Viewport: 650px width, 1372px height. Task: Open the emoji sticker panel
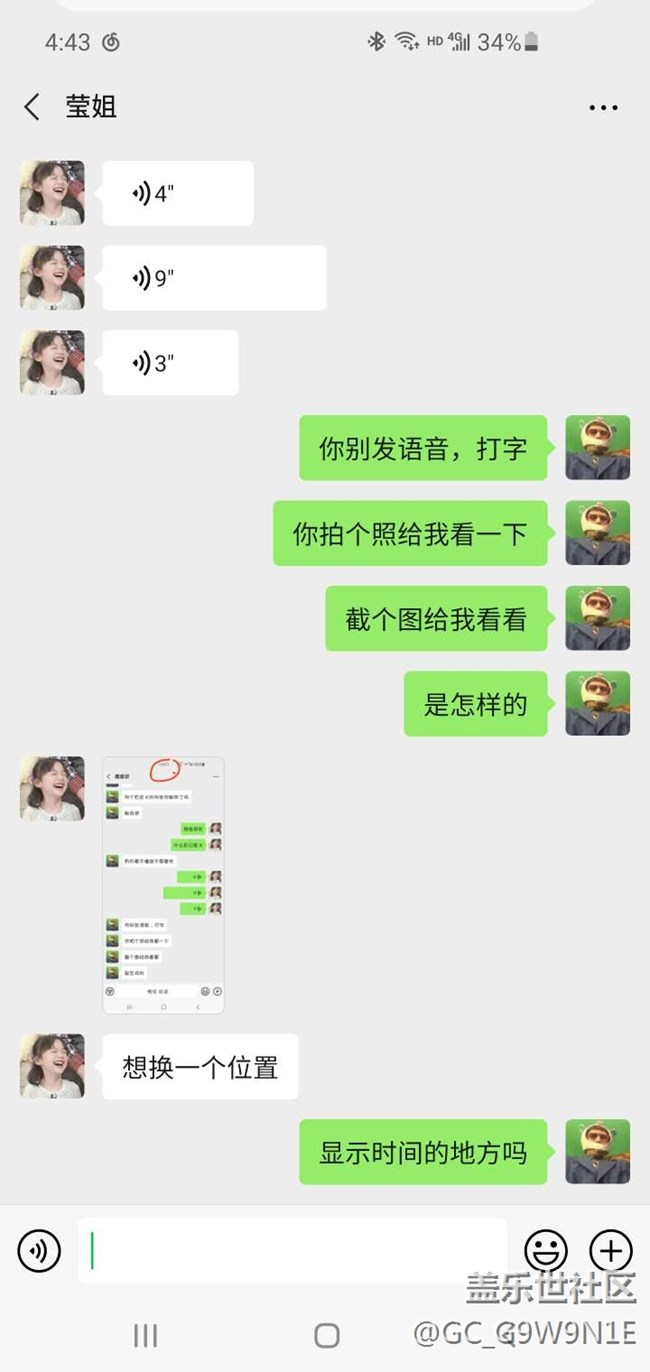[x=546, y=1251]
